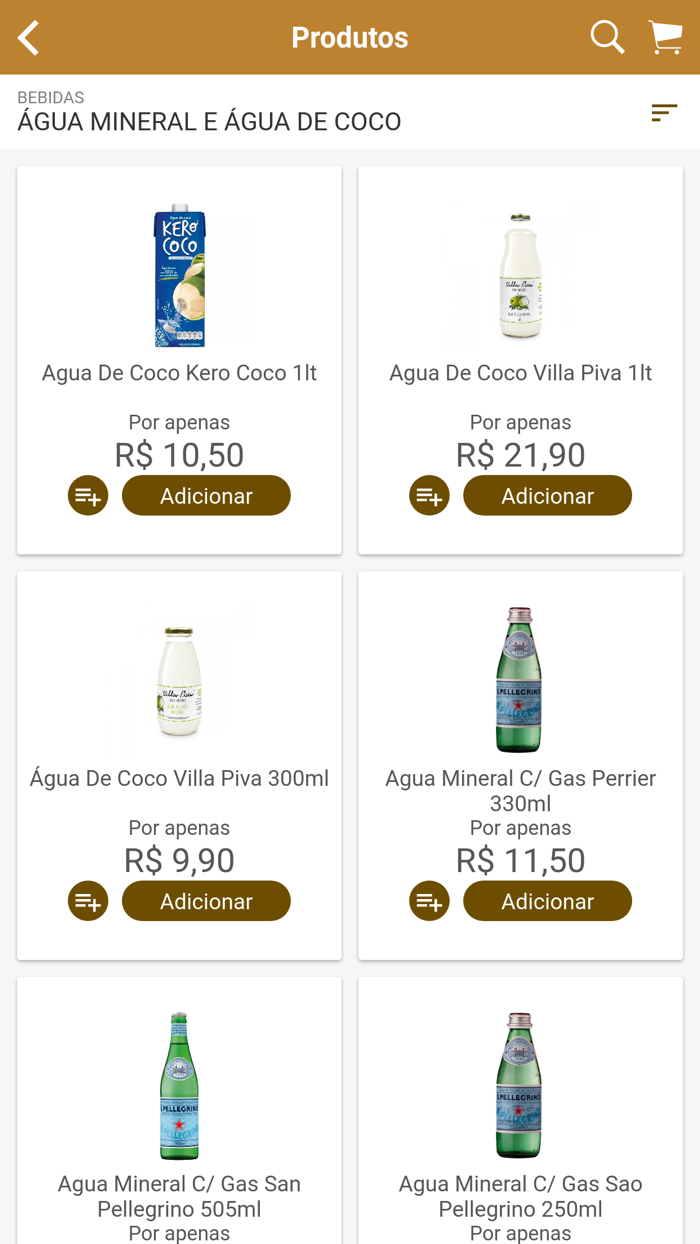Add Villa Piva 1lt to cart
The height and width of the screenshot is (1244, 700).
547,496
